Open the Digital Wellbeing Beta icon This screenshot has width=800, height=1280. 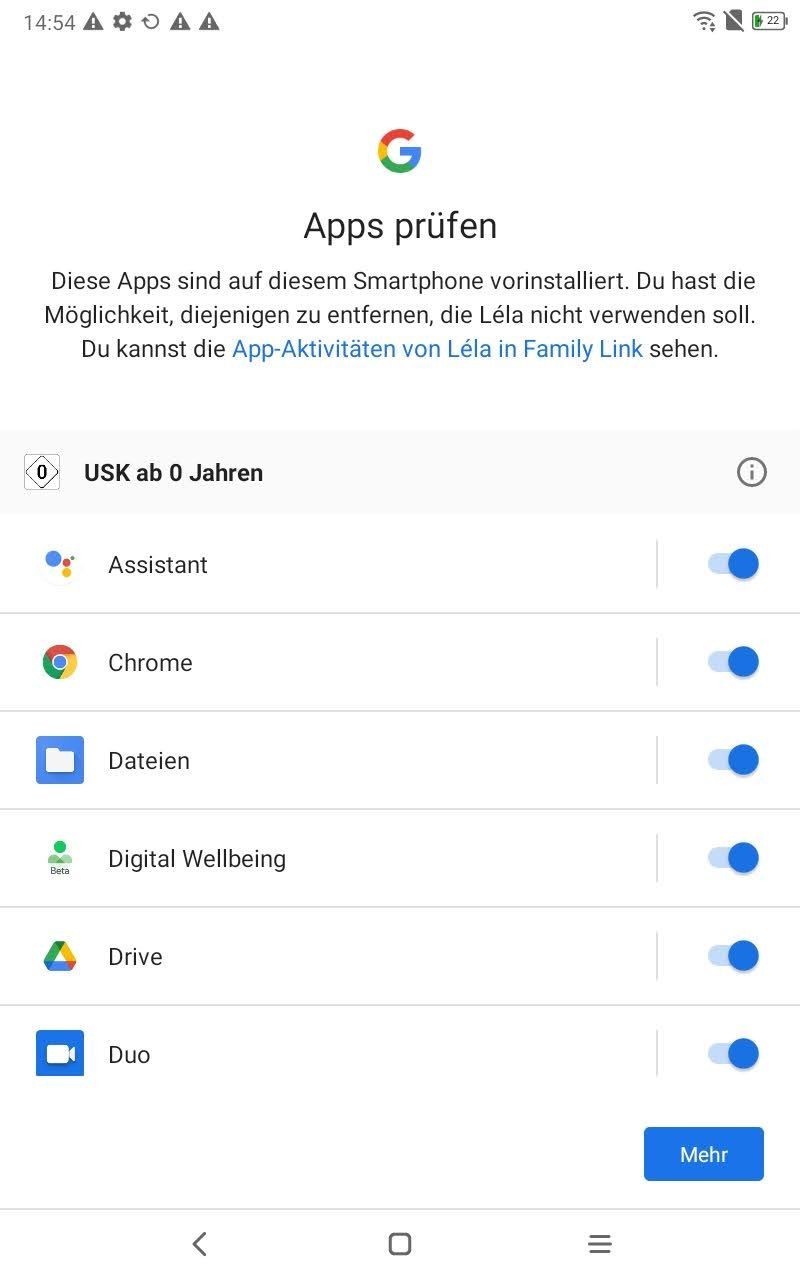(x=59, y=858)
